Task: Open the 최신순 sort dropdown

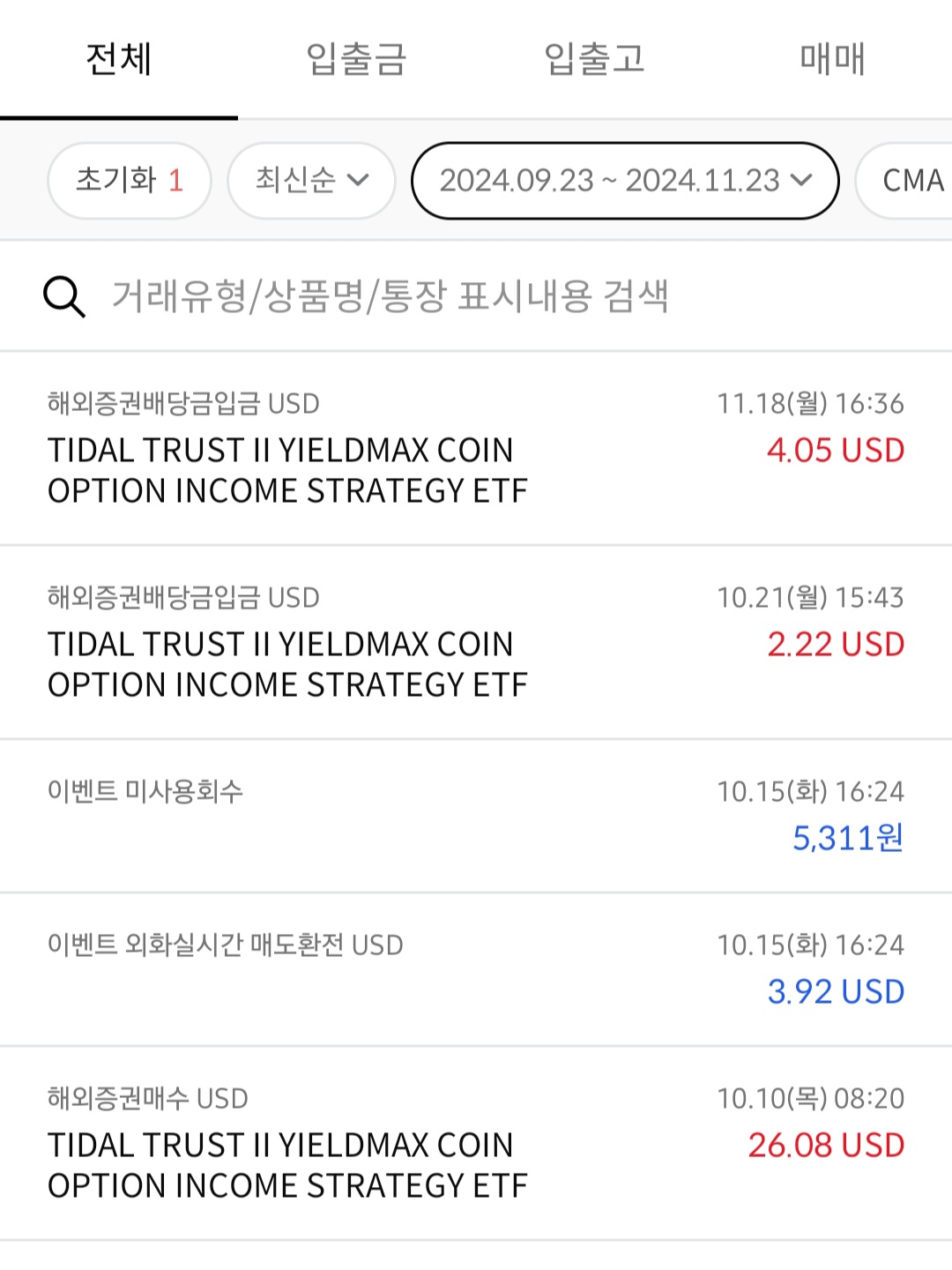Action: click(x=311, y=181)
